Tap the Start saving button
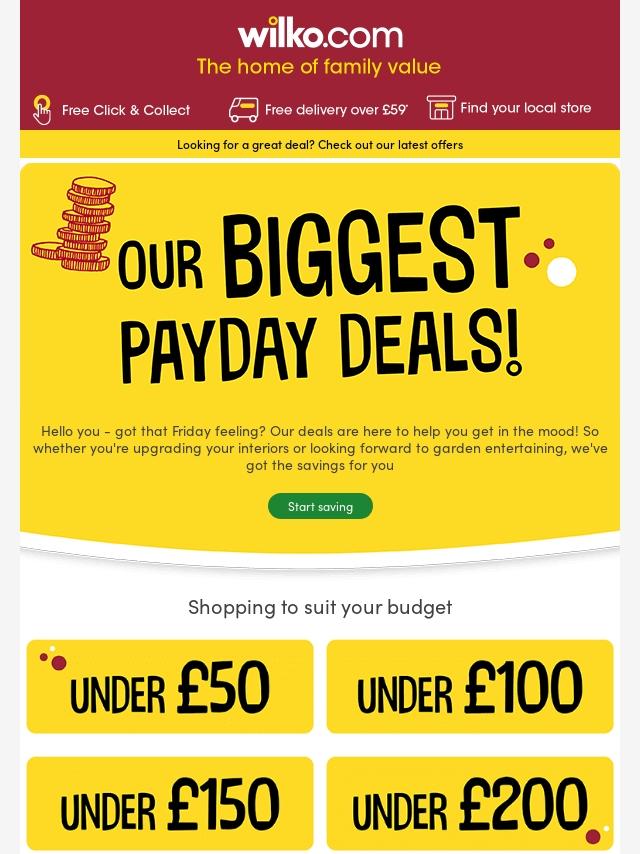This screenshot has height=854, width=640. point(320,506)
